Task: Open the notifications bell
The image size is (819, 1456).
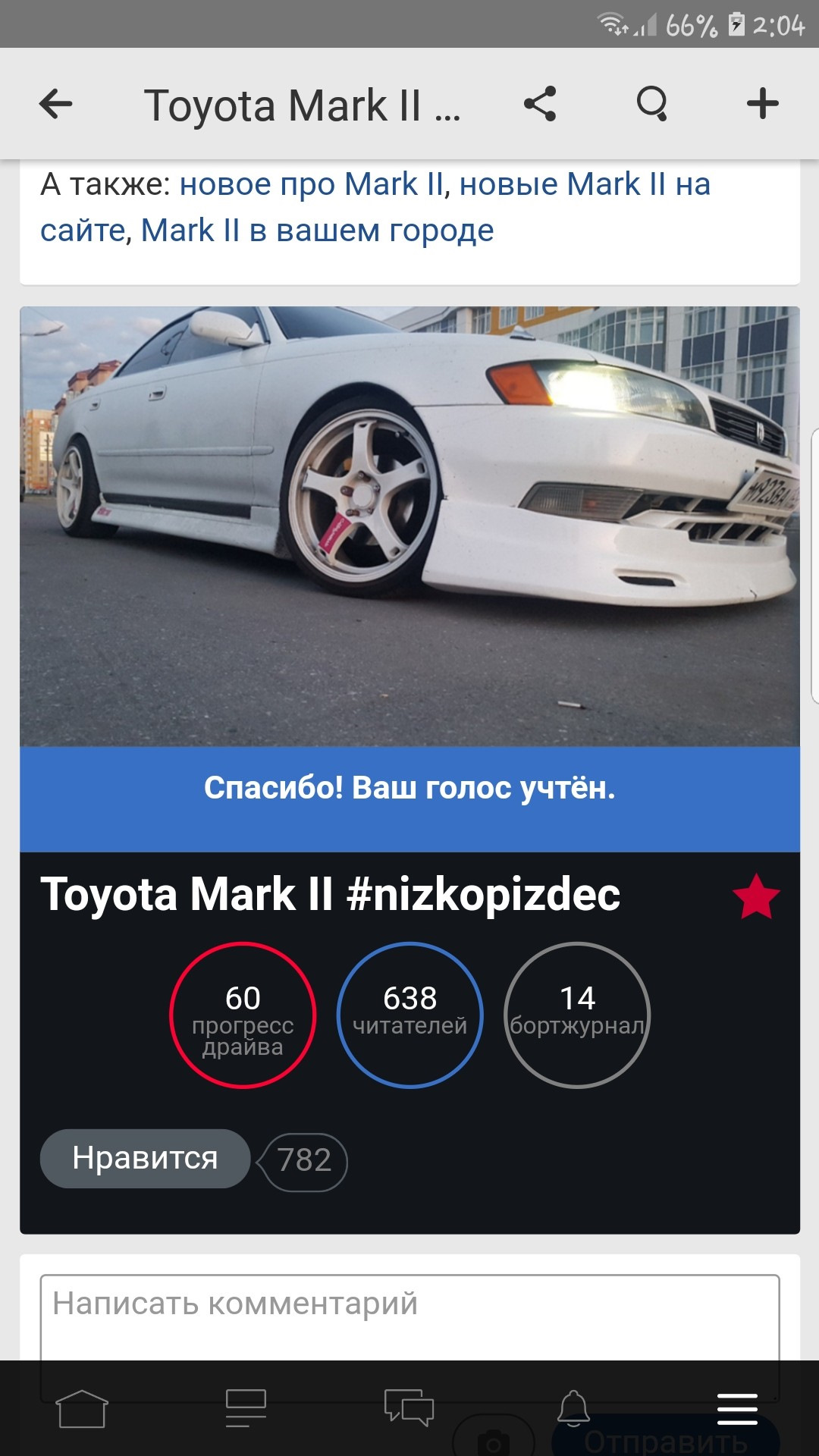Action: [x=573, y=1409]
